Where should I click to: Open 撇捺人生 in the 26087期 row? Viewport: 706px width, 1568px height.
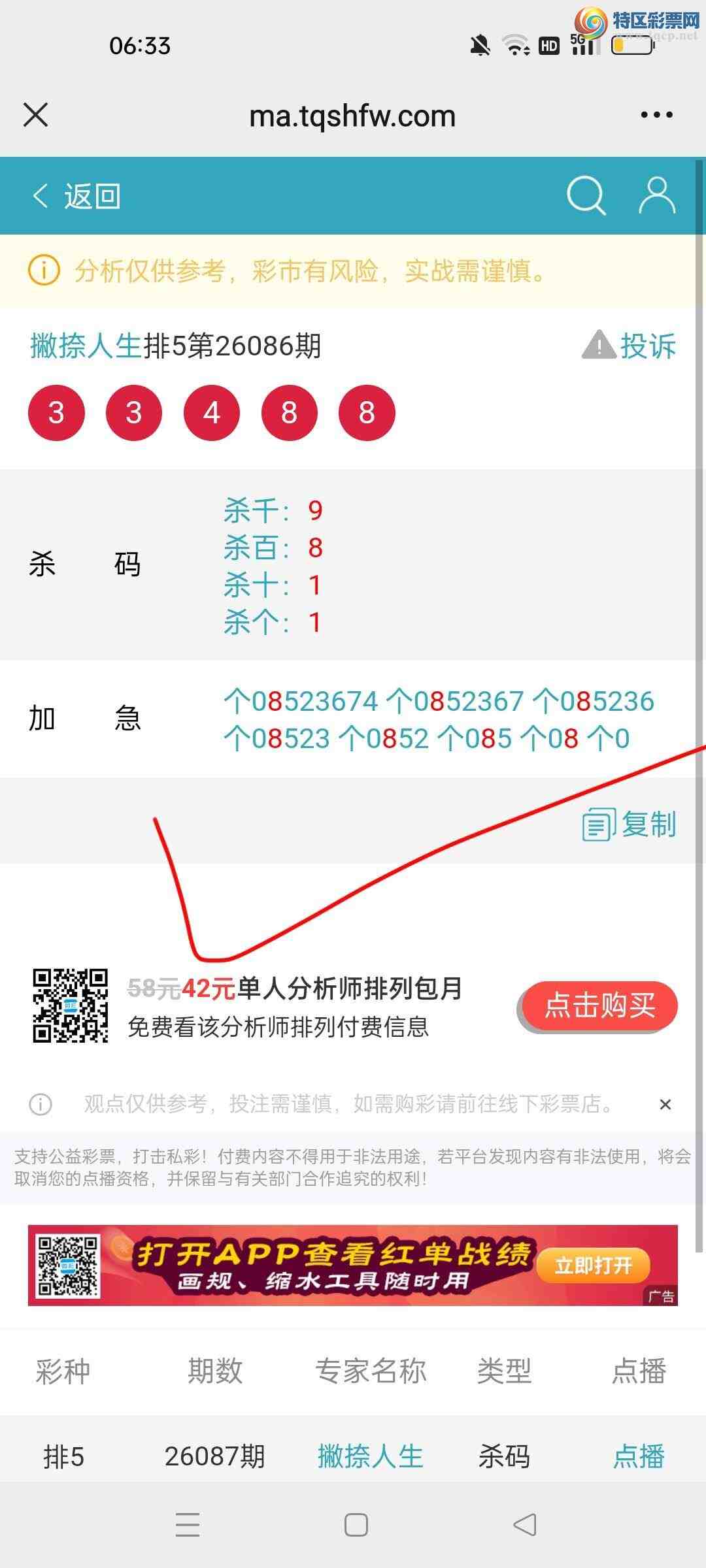[370, 1456]
